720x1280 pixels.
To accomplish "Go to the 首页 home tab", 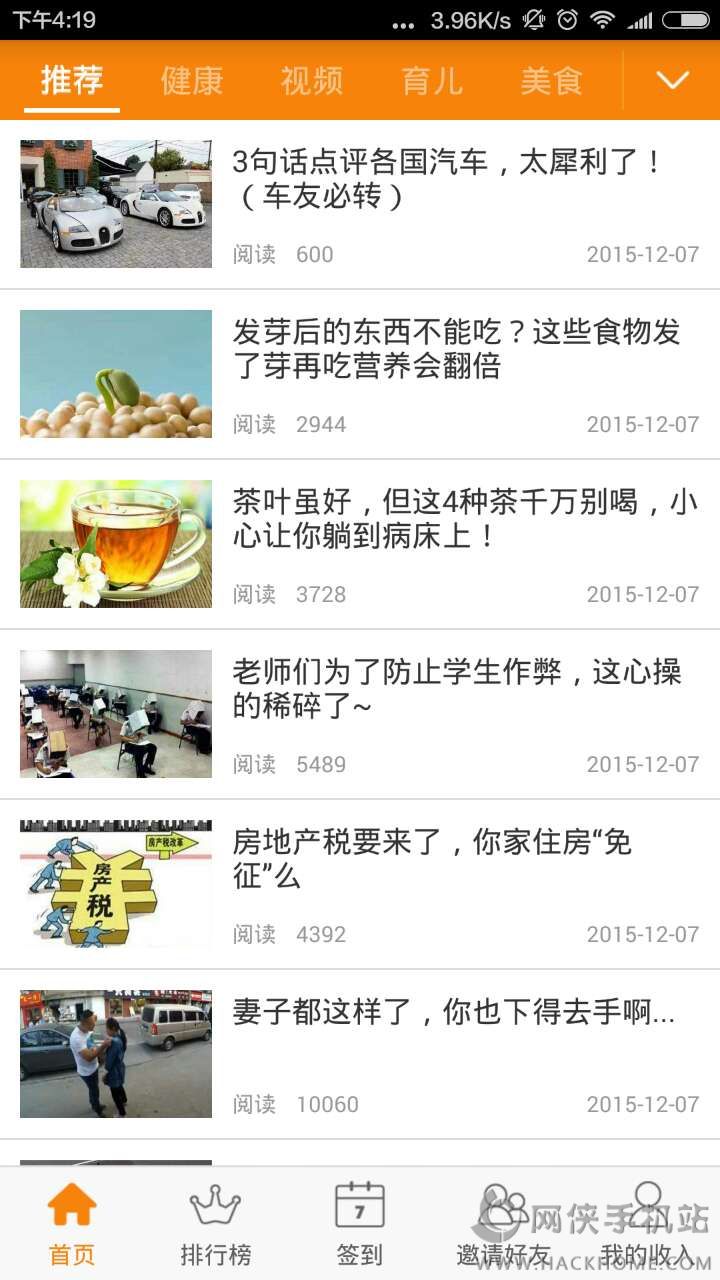I will point(72,1224).
